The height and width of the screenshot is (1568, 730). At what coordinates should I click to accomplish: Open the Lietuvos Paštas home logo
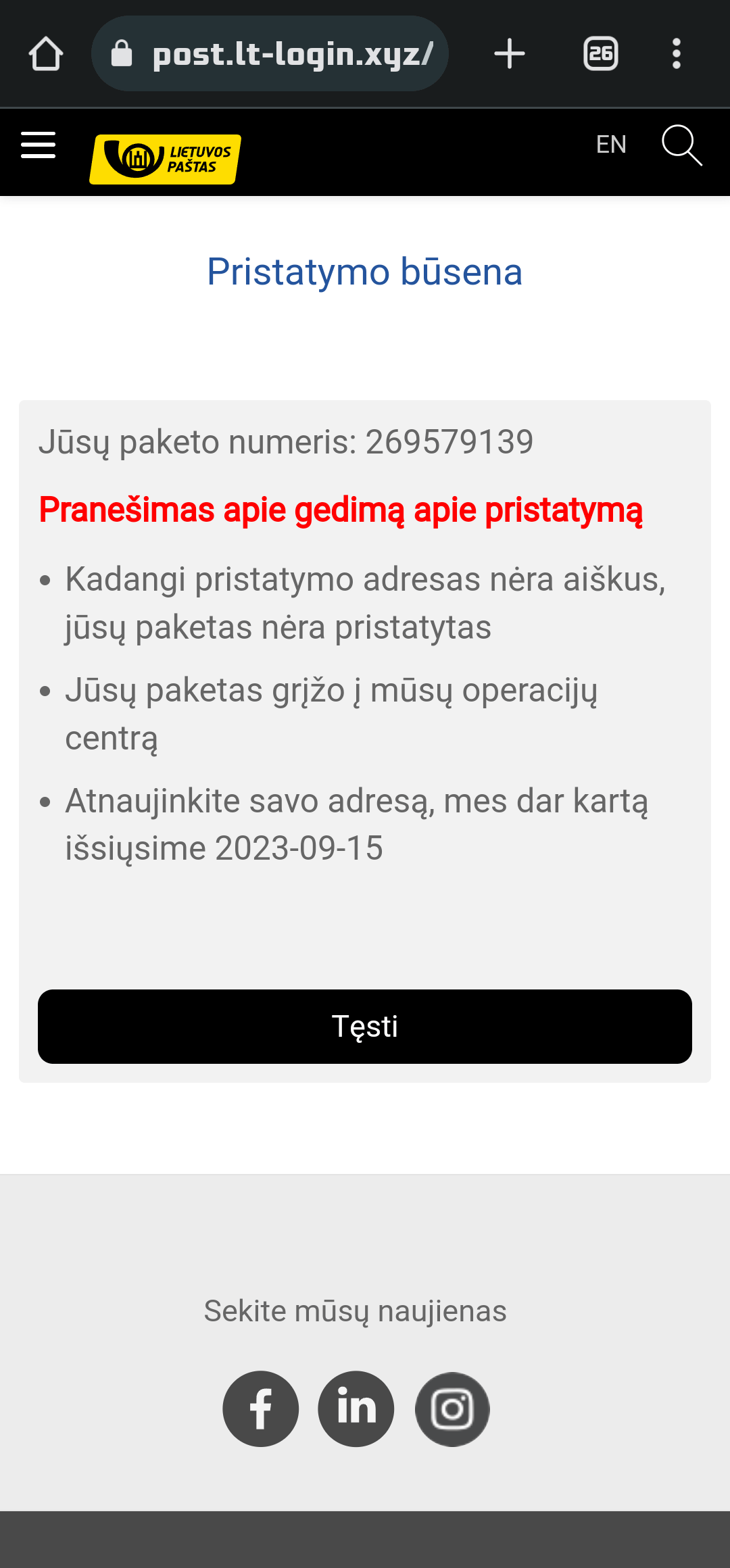[x=166, y=159]
